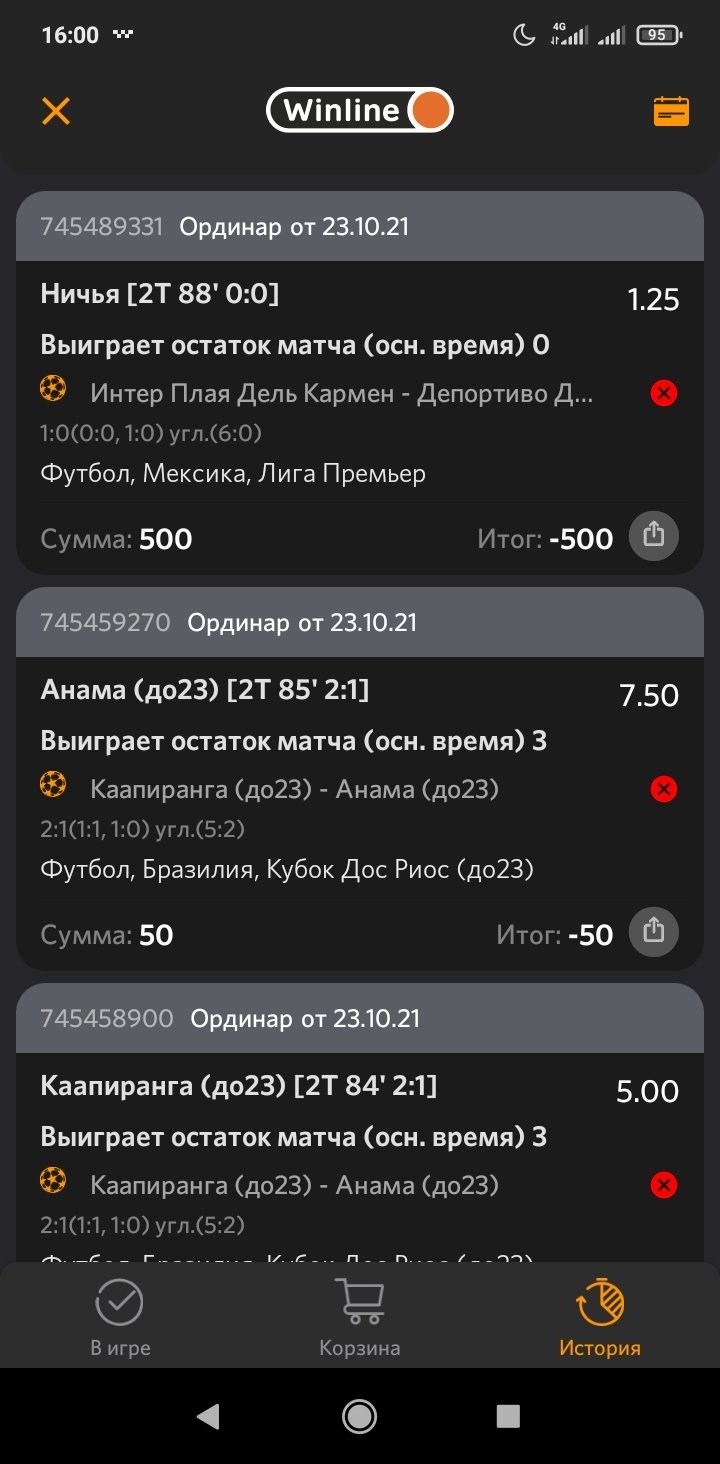
Task: Go to the home screen
Action: (359, 1415)
